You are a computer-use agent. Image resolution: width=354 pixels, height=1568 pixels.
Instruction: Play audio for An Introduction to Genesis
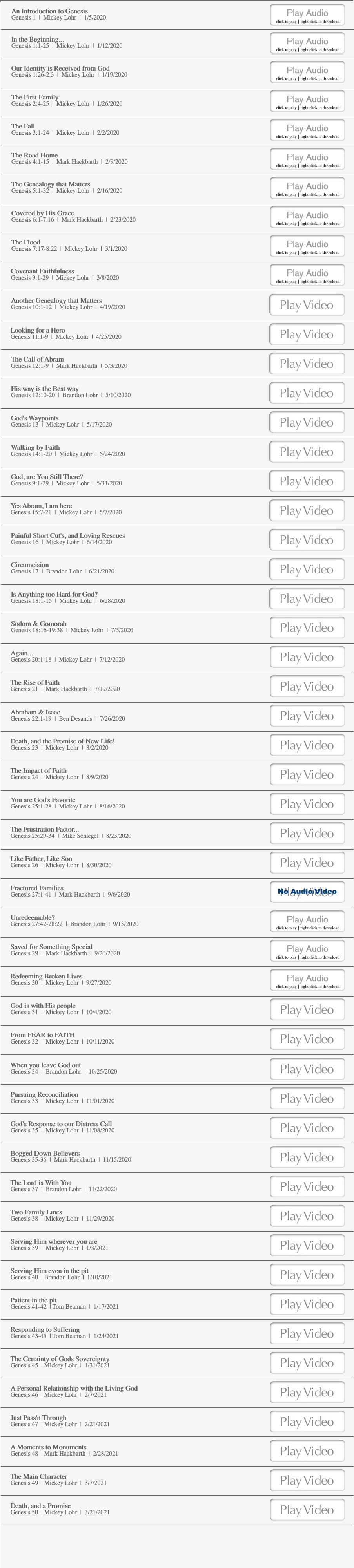click(x=307, y=15)
